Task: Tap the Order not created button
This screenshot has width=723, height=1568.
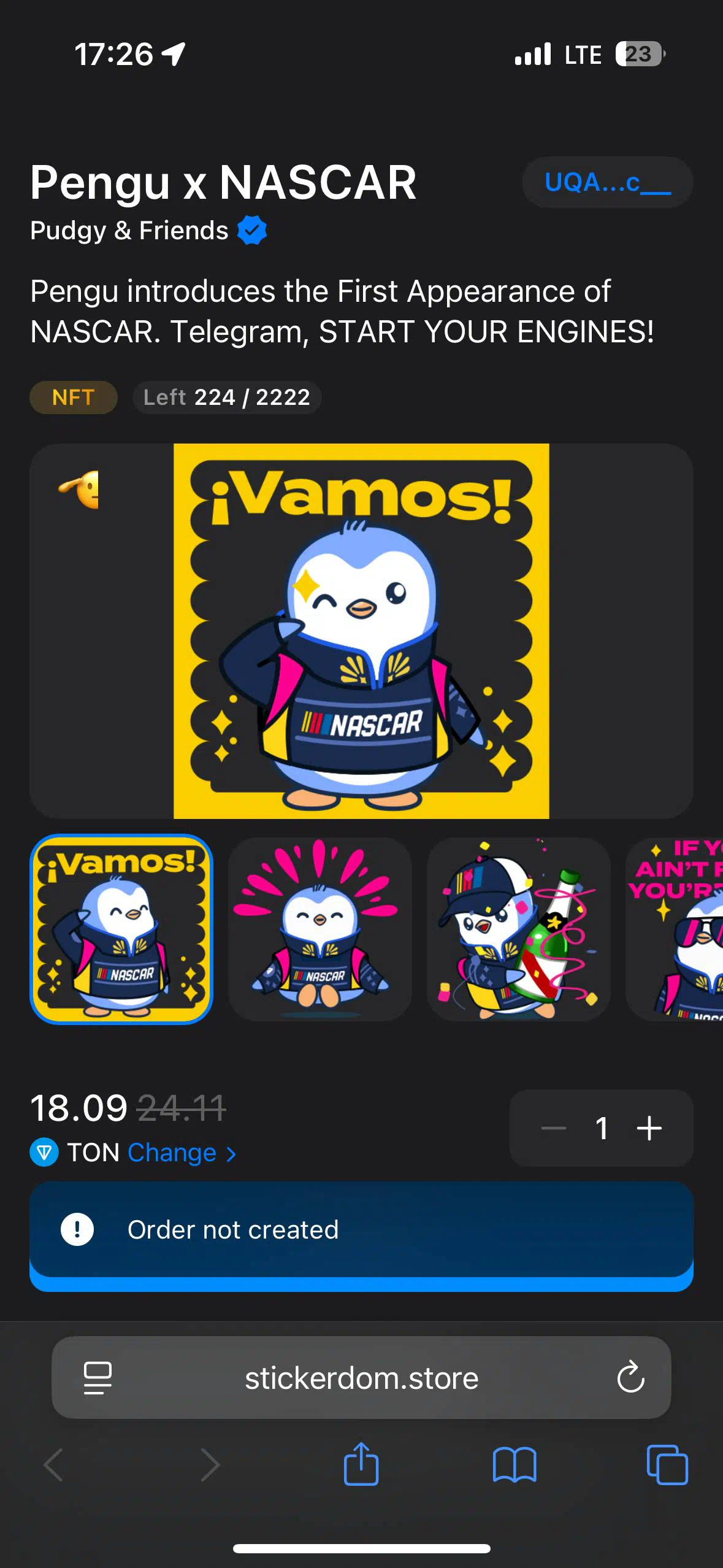Action: pos(361,1236)
